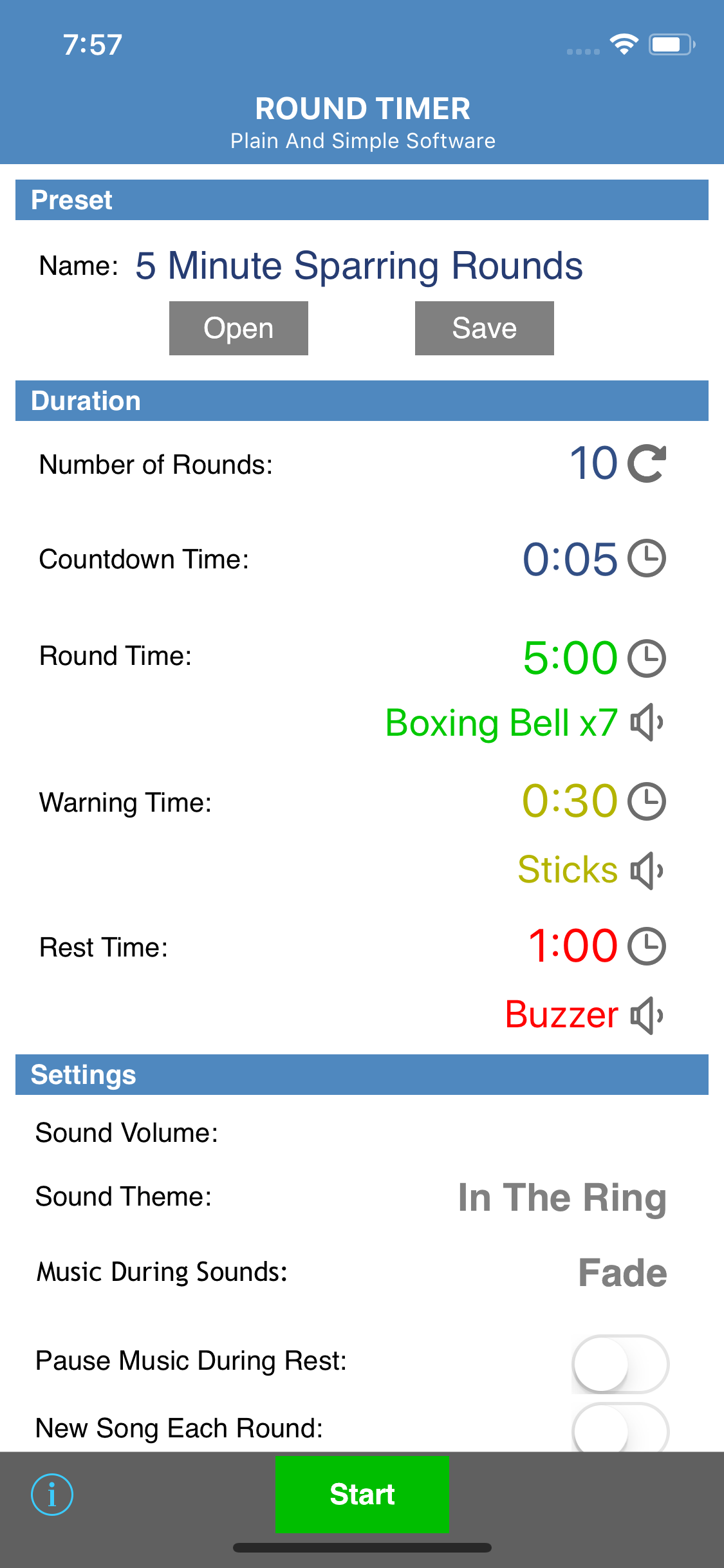Choose a different round sound than Boxing Bell
This screenshot has height=1568, width=724.
coord(501,723)
